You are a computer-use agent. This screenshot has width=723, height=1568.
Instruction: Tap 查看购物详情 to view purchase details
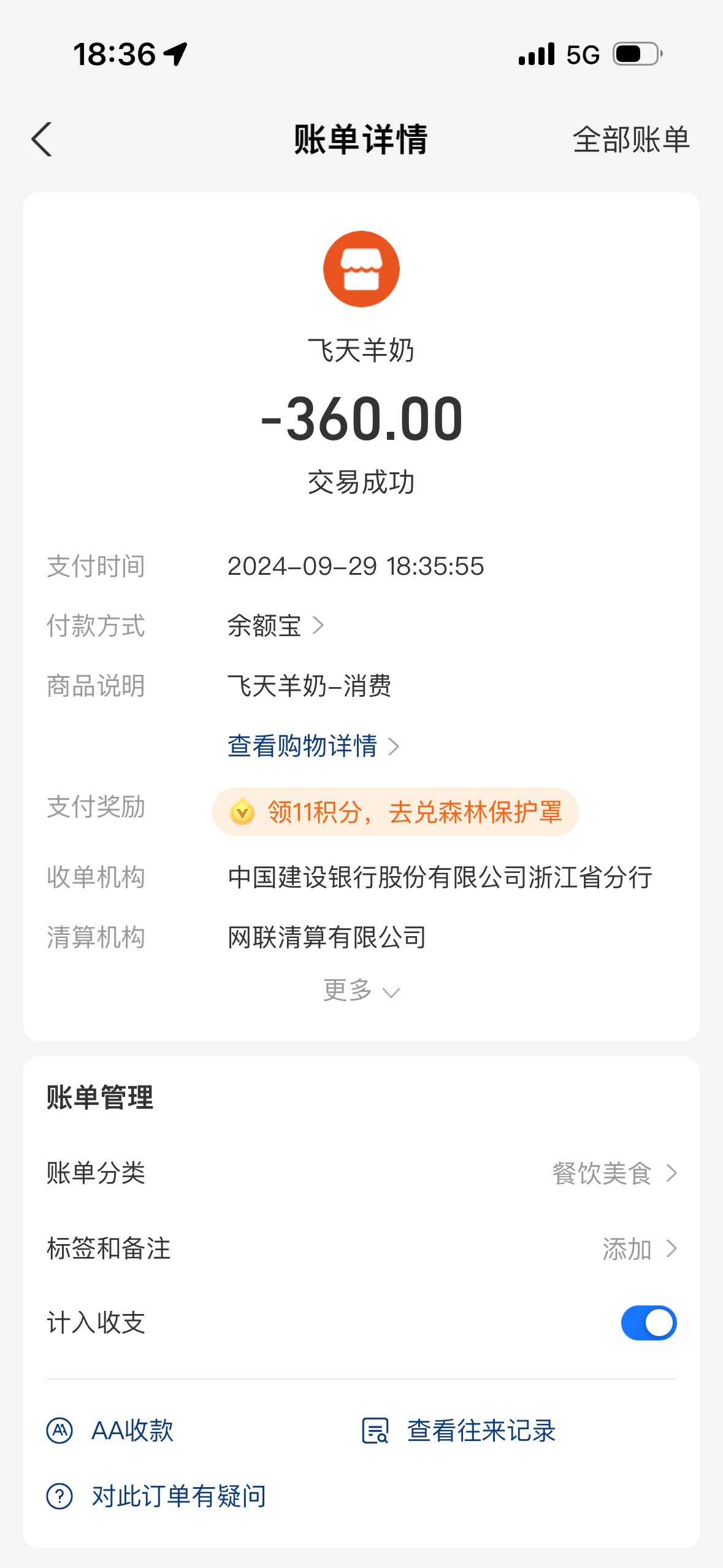[x=313, y=746]
